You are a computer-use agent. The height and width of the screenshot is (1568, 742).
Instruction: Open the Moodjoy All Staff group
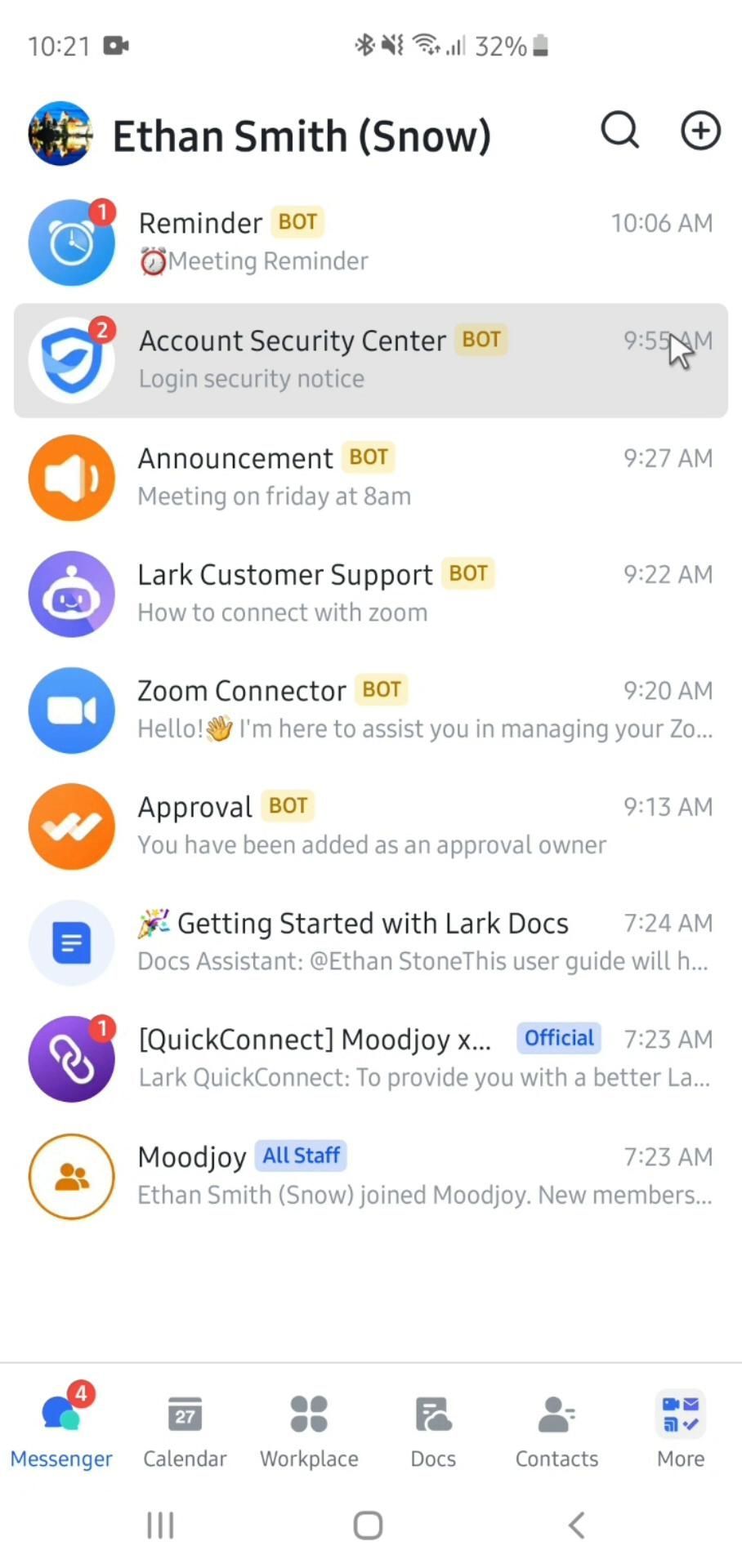[370, 1176]
